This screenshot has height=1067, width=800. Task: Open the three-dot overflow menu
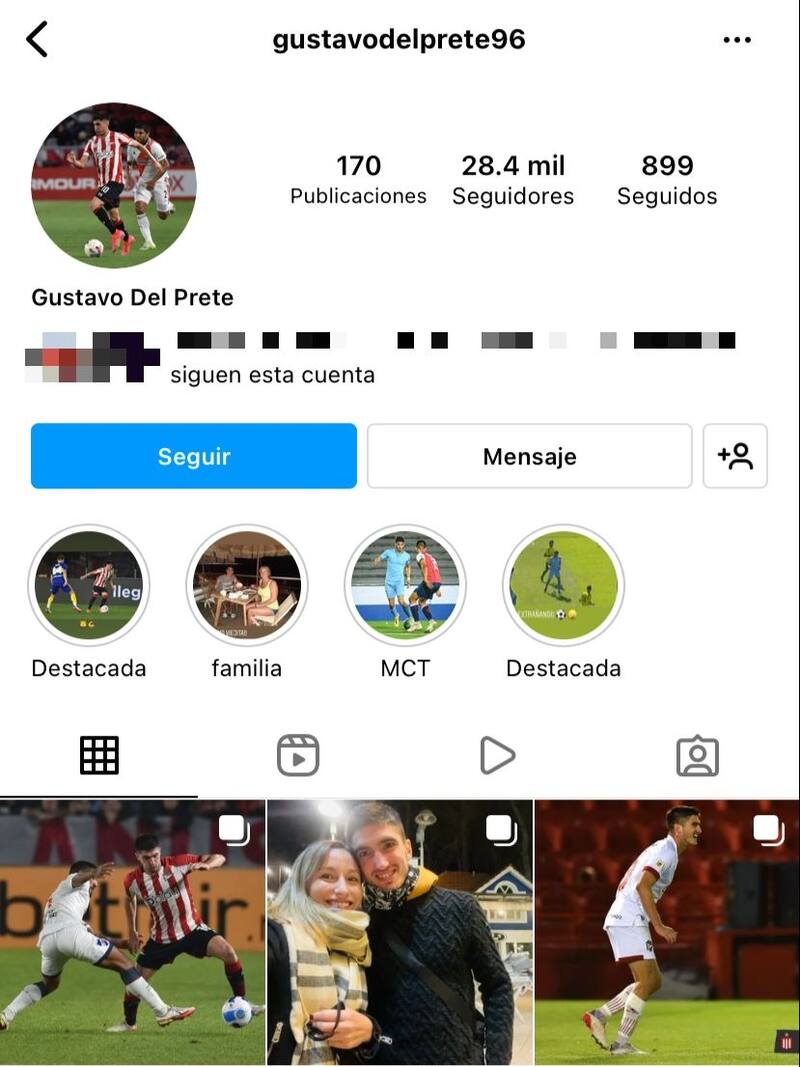pyautogui.click(x=736, y=40)
